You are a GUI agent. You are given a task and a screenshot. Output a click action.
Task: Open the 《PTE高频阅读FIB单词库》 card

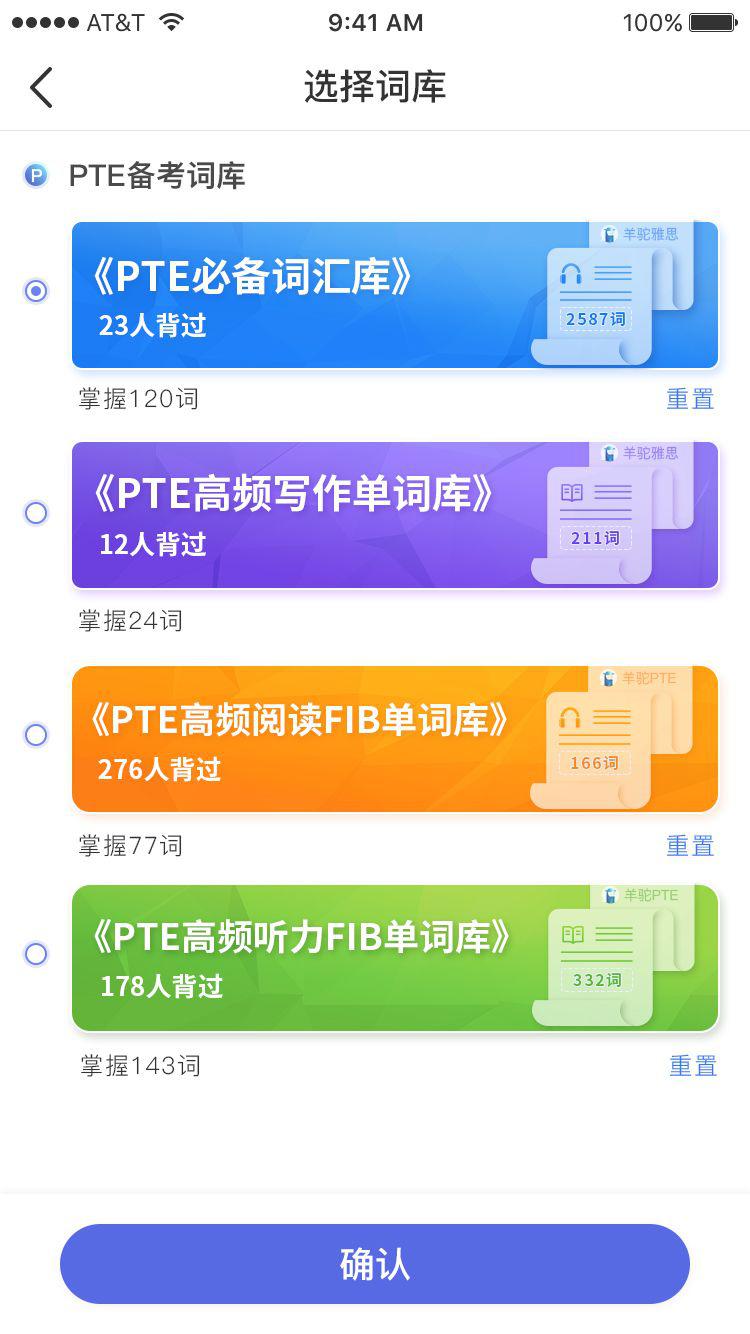click(395, 738)
